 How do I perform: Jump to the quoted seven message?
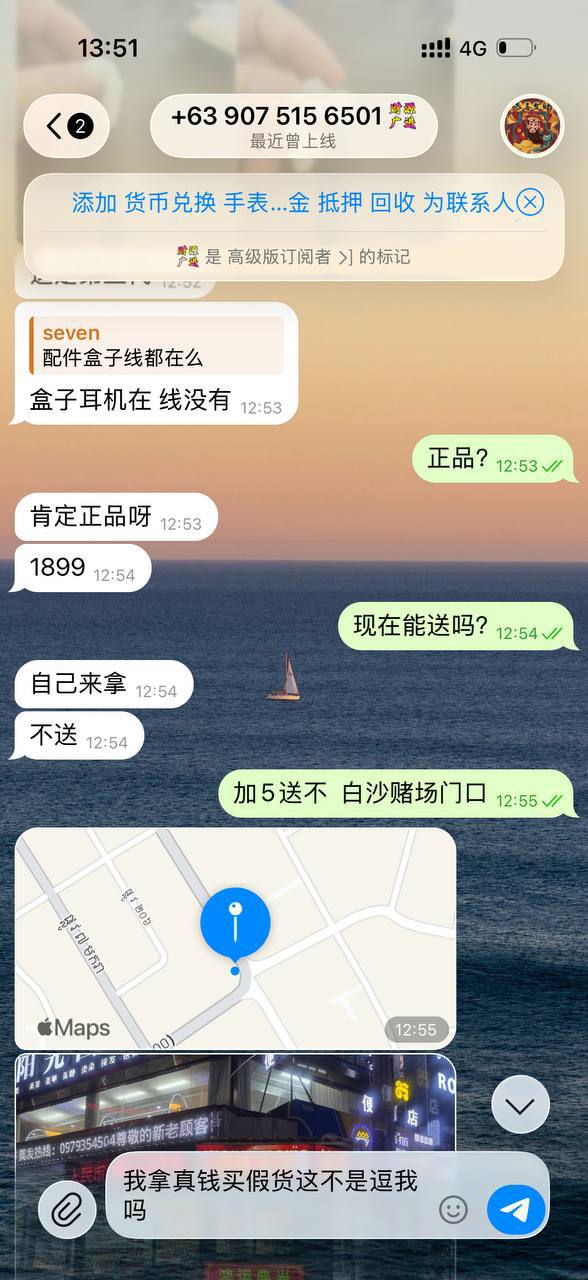click(x=156, y=346)
